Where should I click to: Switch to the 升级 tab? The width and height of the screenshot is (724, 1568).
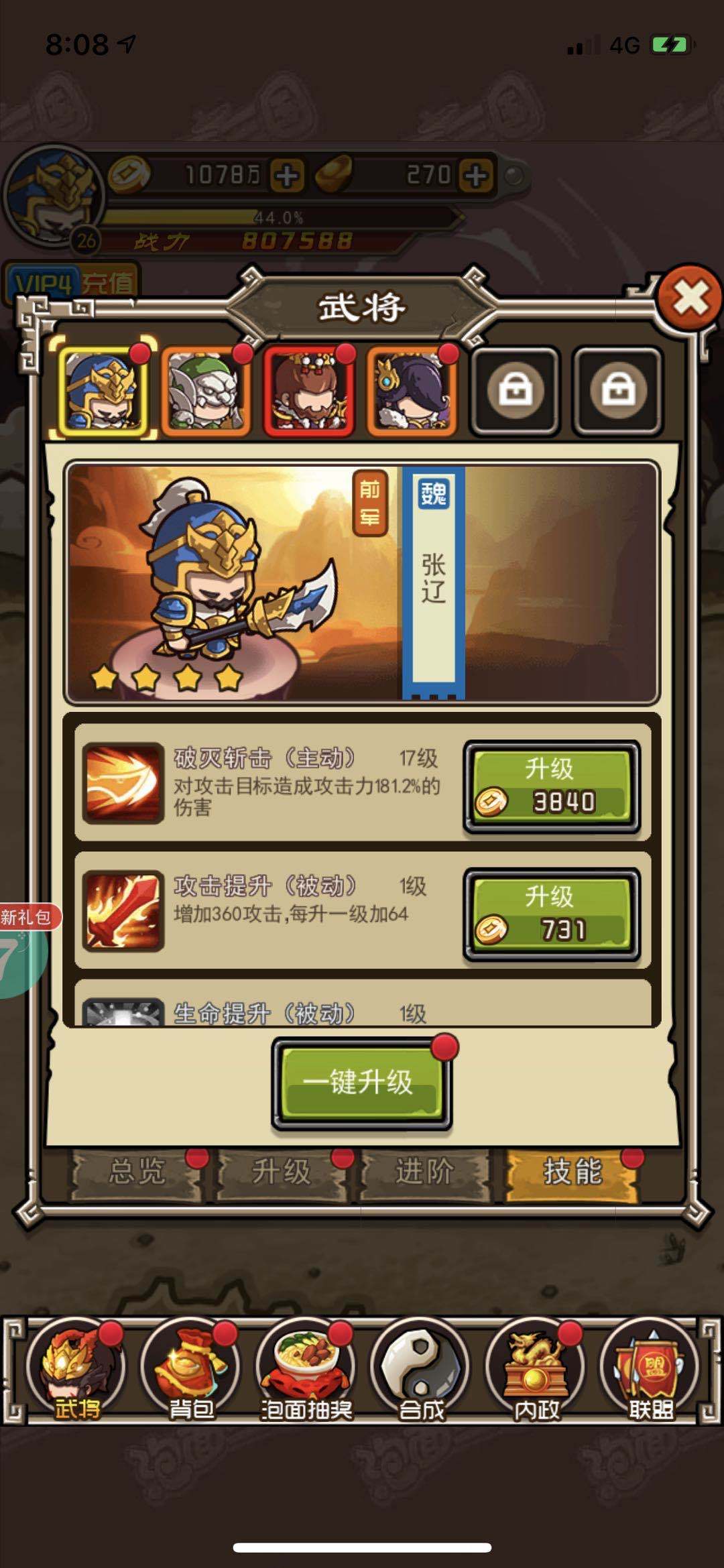pyautogui.click(x=281, y=1172)
